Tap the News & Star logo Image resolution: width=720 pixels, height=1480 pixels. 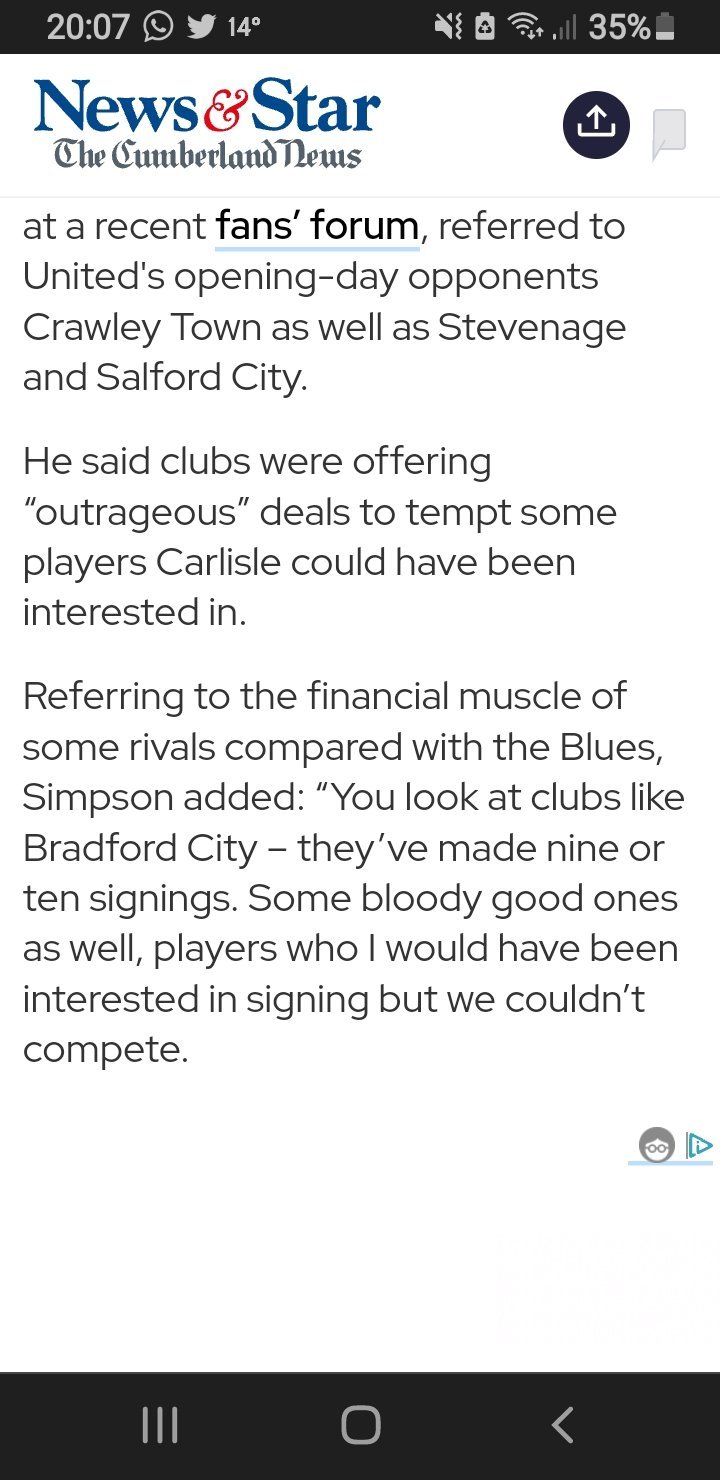pyautogui.click(x=206, y=125)
